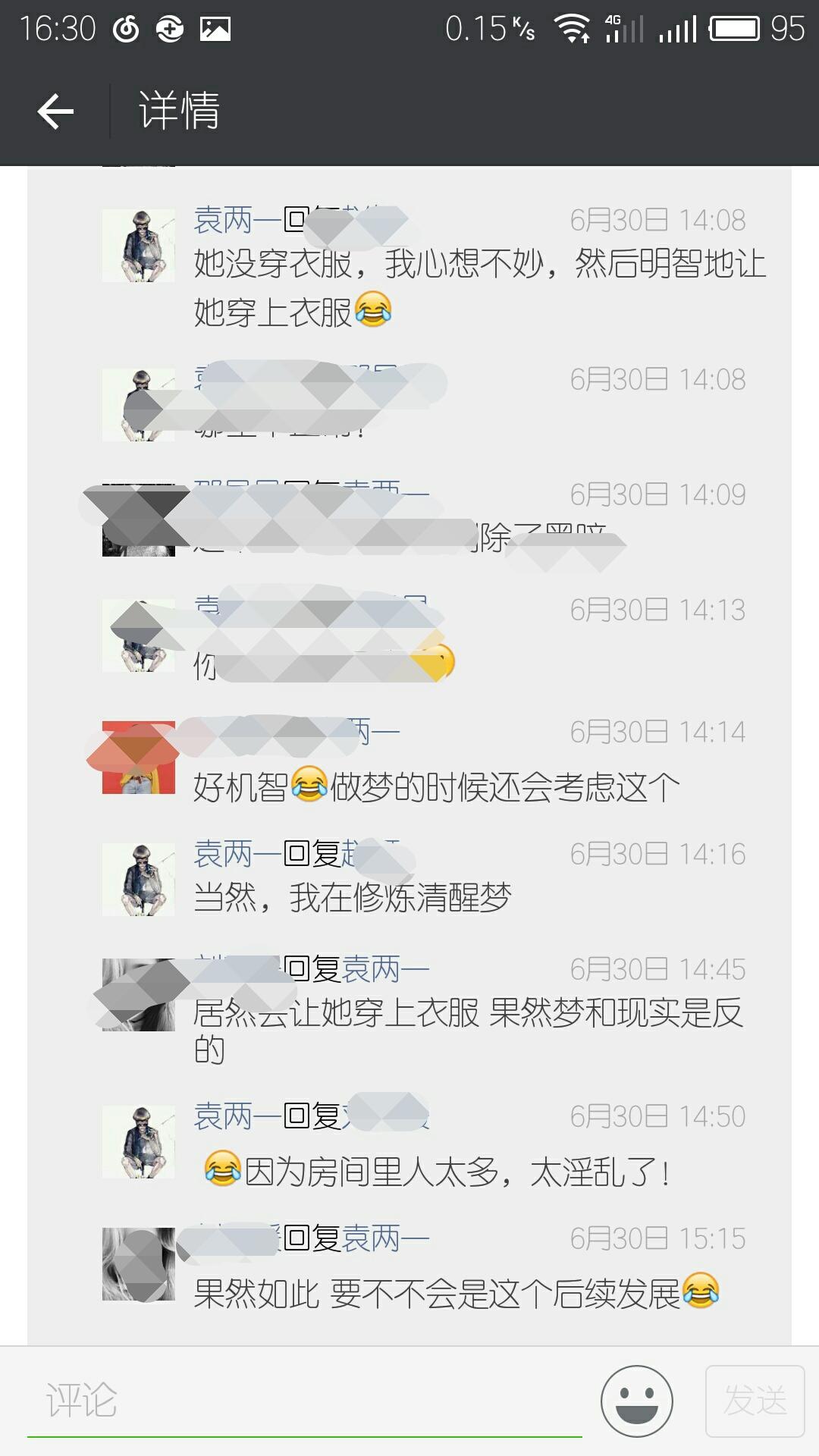Go back from the 详情 page
Screen dimensions: 819x1456
[x=55, y=111]
